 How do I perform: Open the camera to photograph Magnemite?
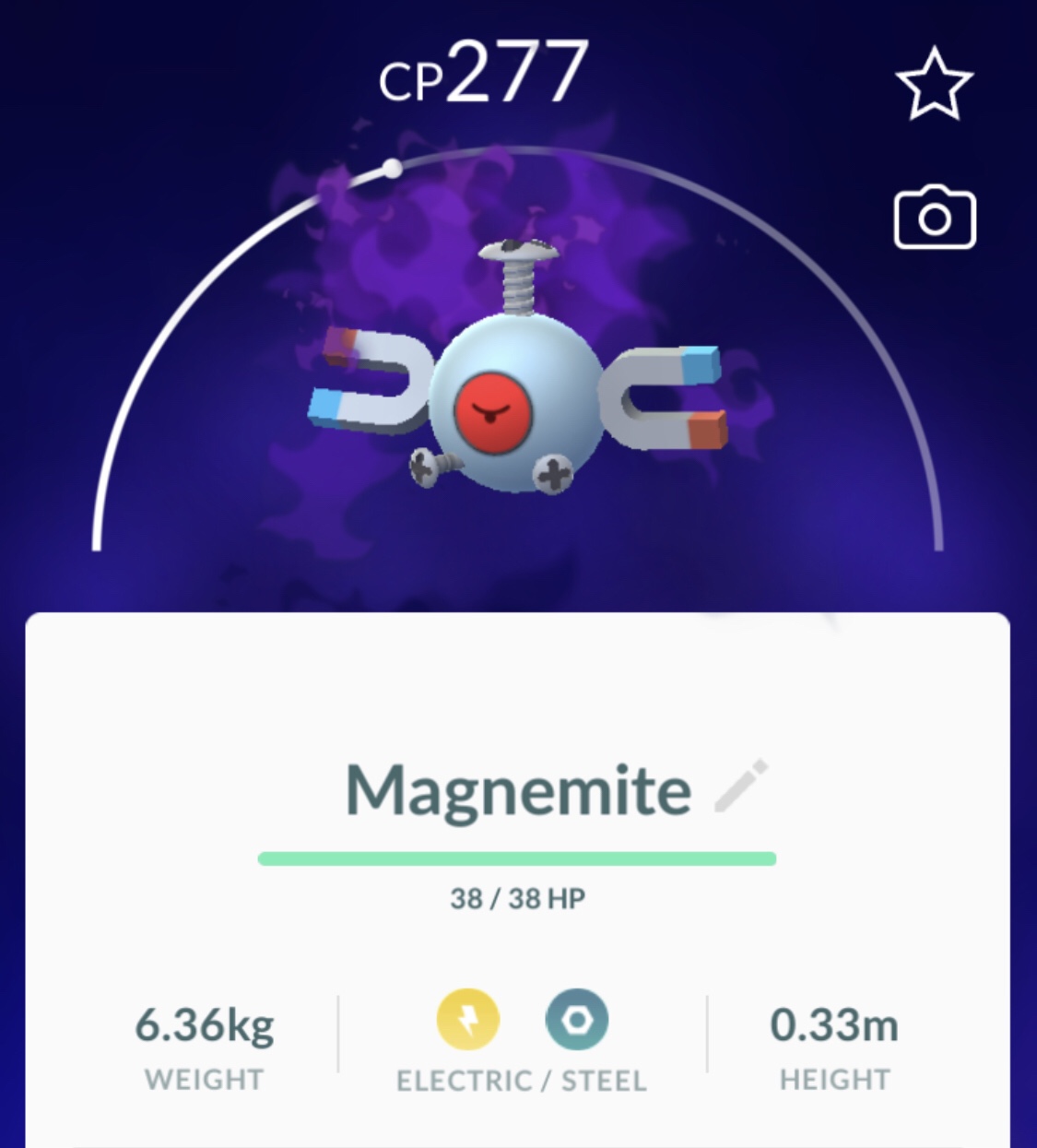pos(935,218)
